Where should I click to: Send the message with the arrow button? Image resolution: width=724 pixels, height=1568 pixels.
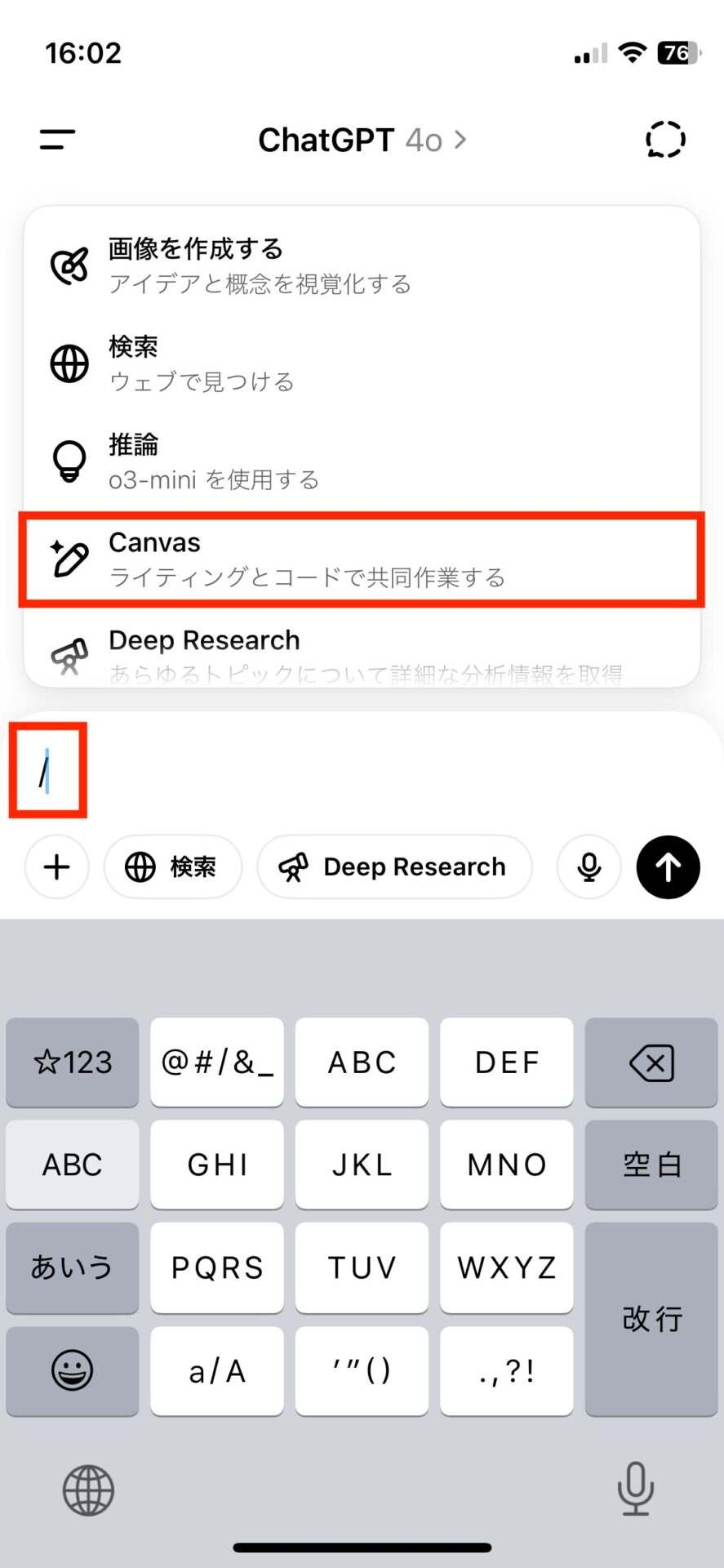(x=668, y=866)
